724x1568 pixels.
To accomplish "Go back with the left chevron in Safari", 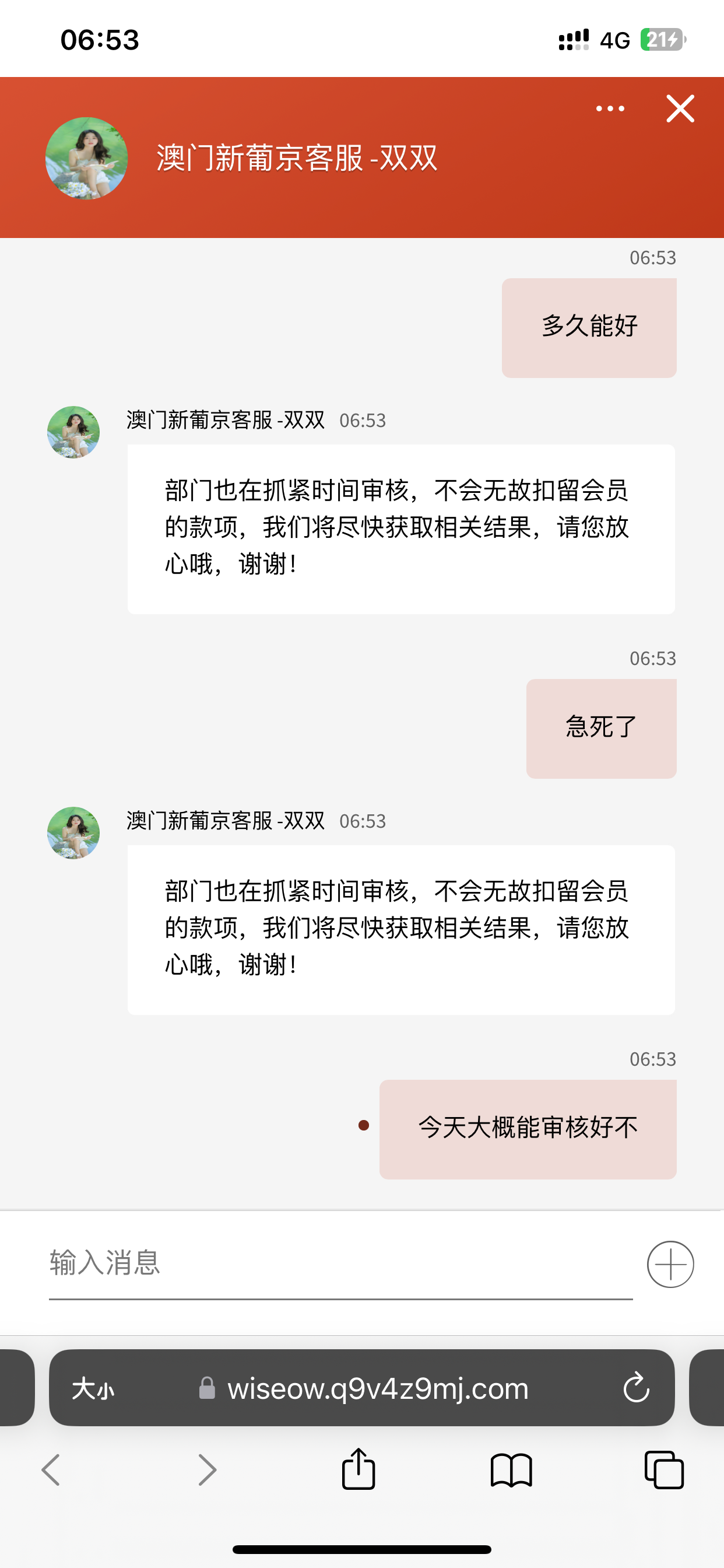I will [52, 1469].
